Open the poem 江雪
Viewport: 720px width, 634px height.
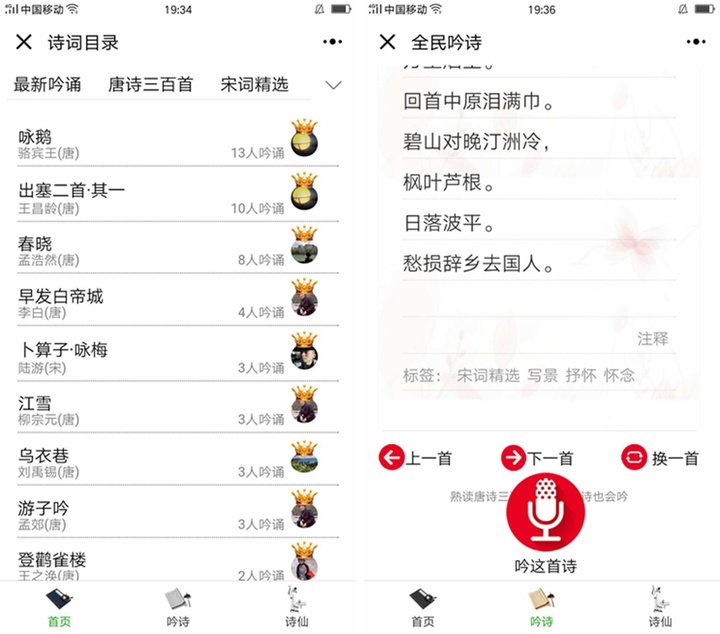point(150,411)
